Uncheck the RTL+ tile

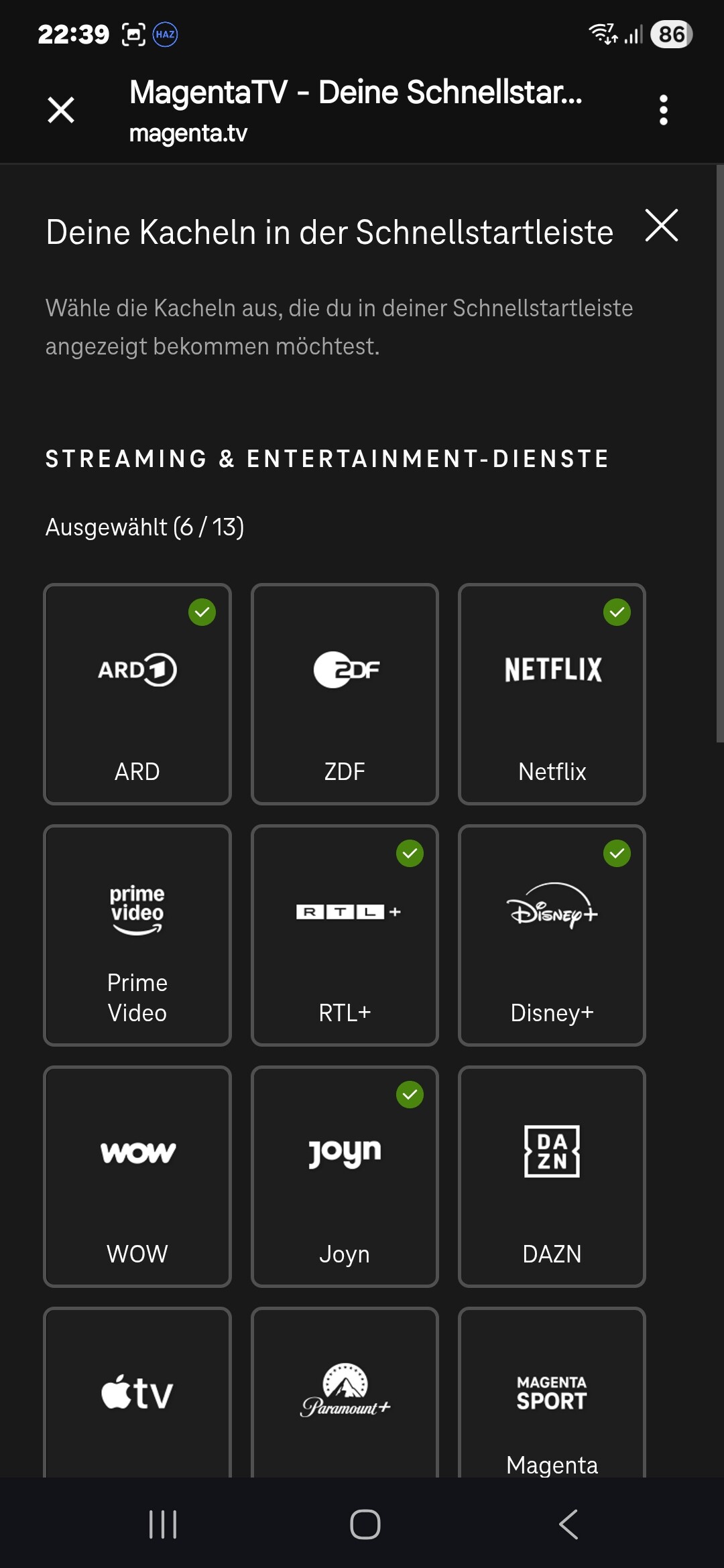345,935
